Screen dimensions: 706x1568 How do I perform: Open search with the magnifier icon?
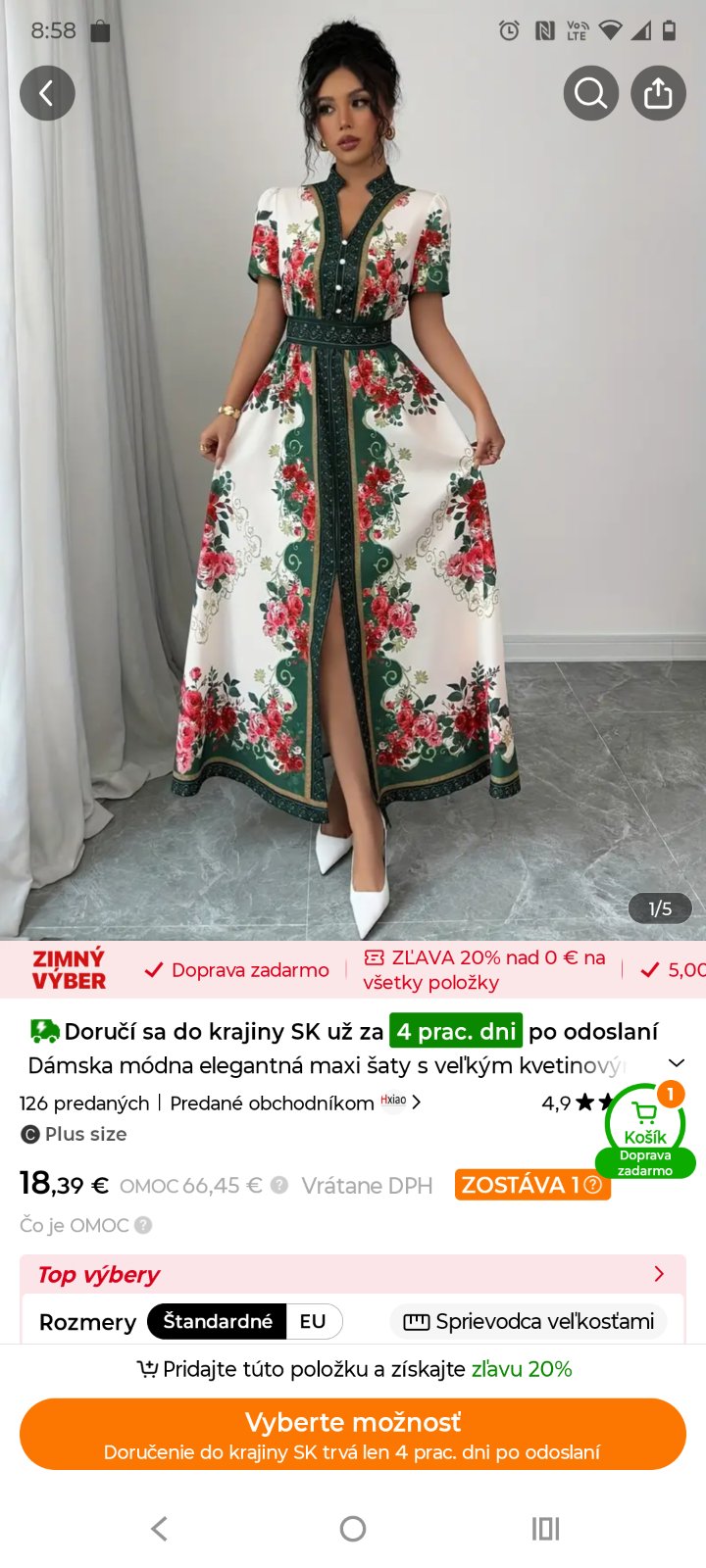pos(590,93)
